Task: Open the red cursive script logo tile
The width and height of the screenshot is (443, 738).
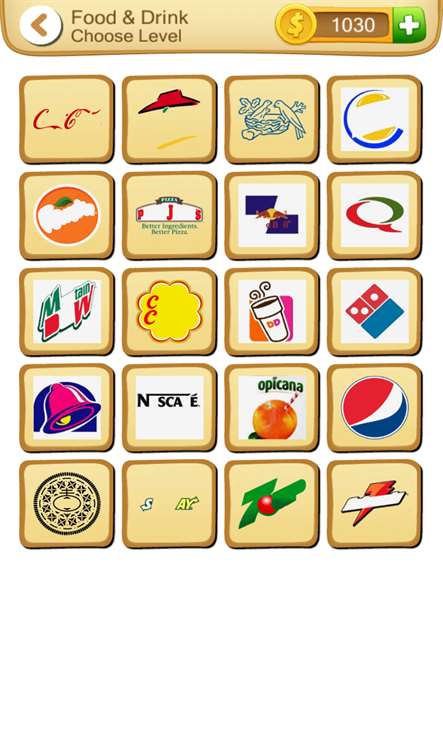Action: pyautogui.click(x=67, y=120)
